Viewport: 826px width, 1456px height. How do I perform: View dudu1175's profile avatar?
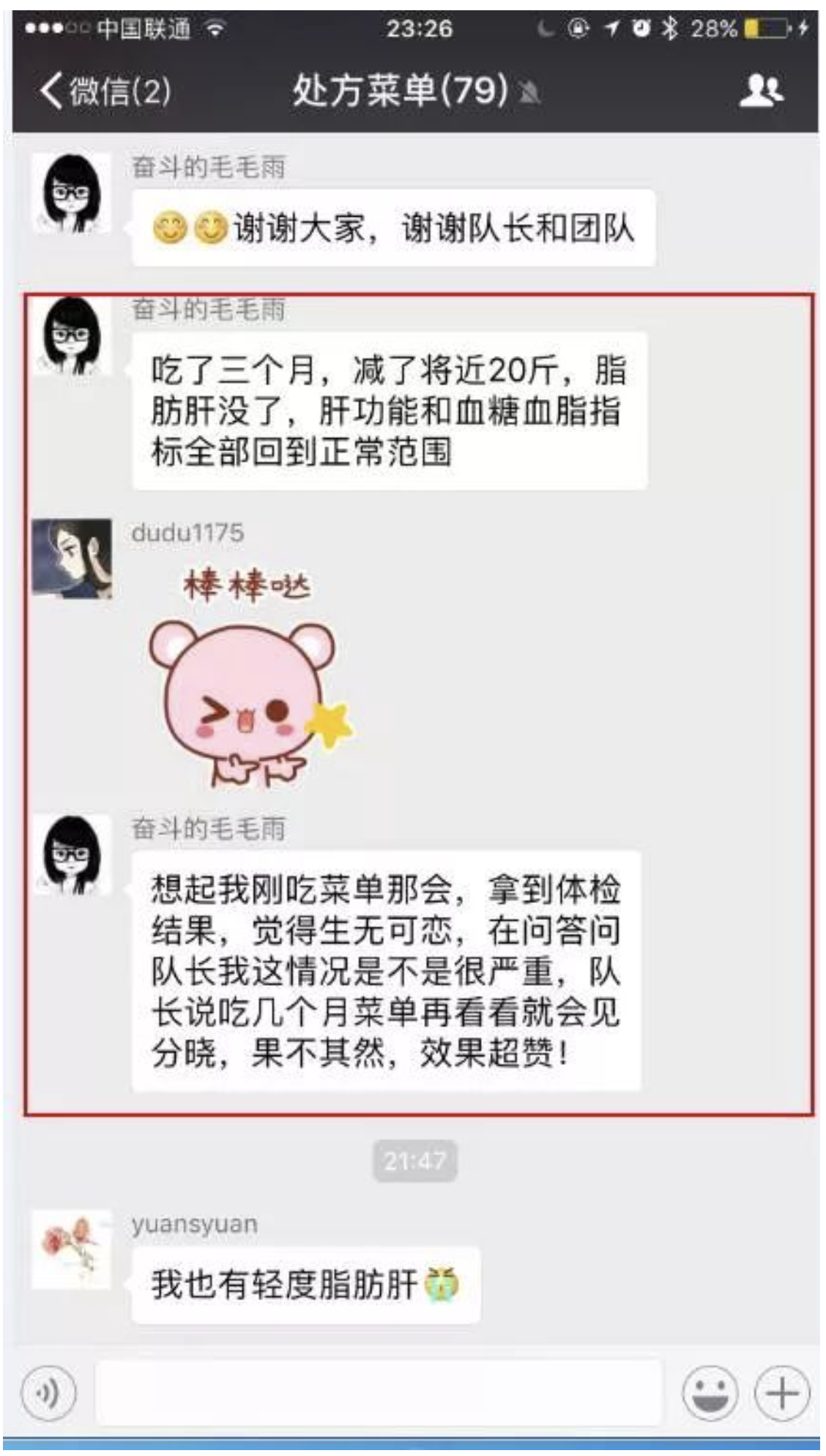click(x=72, y=558)
